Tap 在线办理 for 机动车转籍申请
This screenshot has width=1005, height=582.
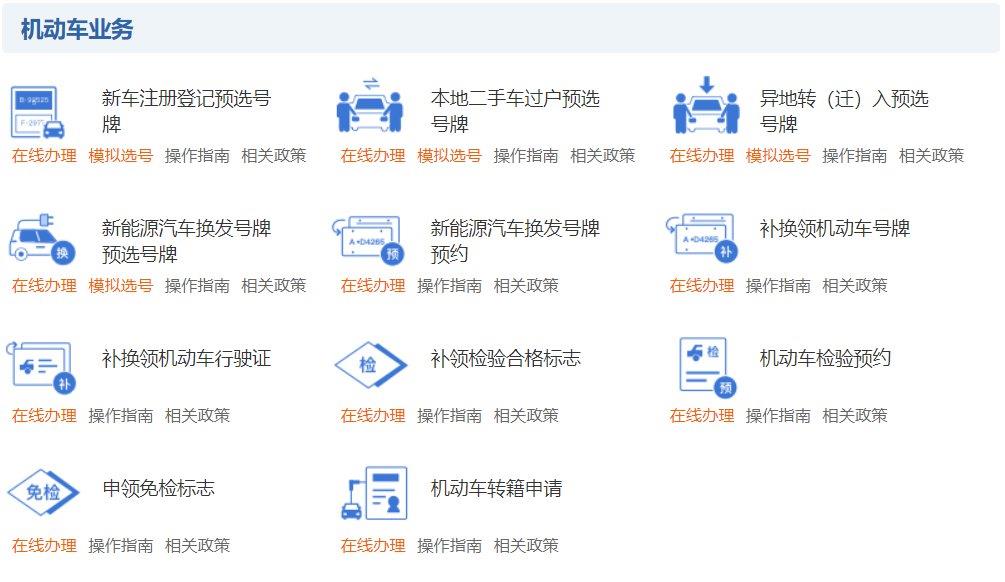coord(373,545)
